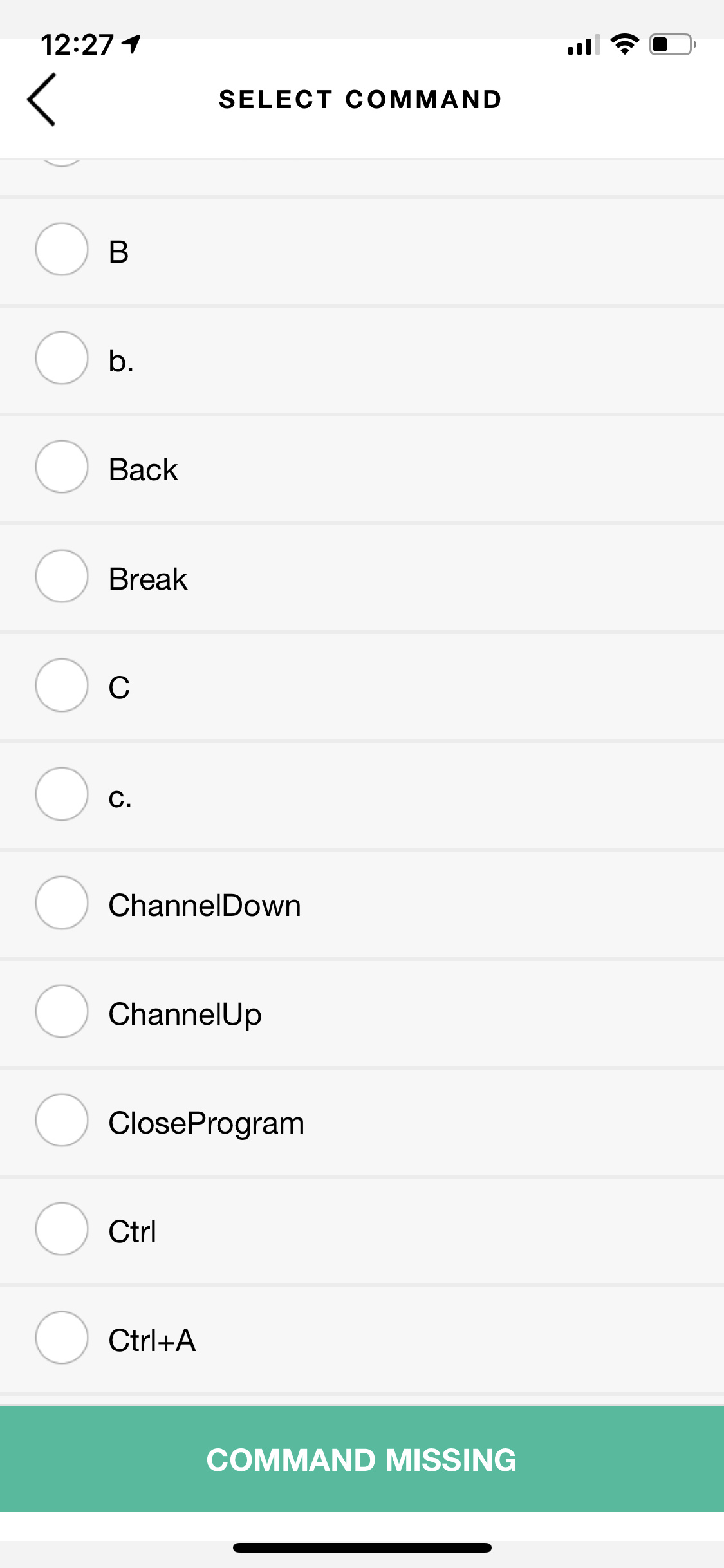Select the ChannelDown command

[62, 902]
